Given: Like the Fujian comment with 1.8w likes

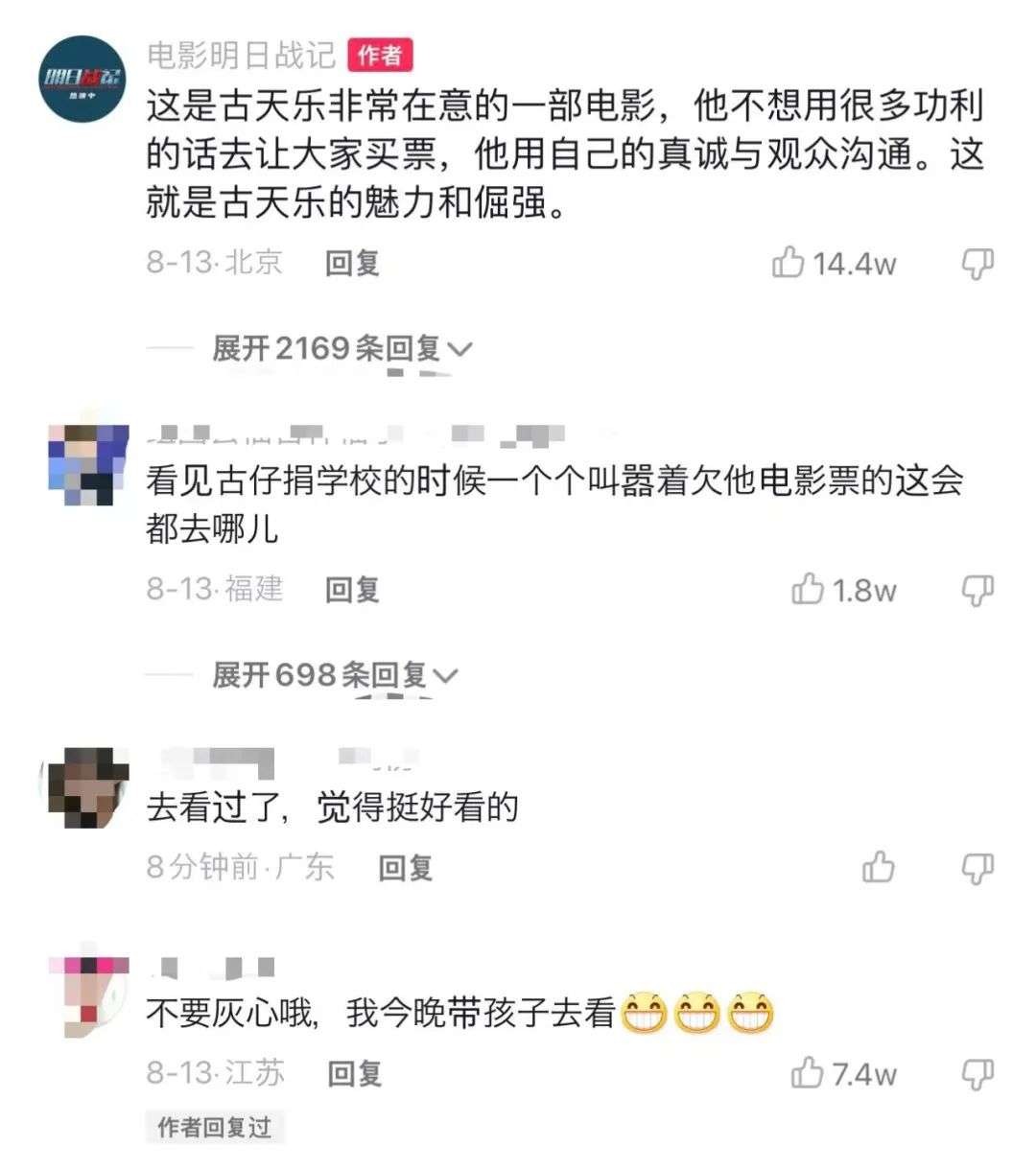Looking at the screenshot, I should [808, 589].
